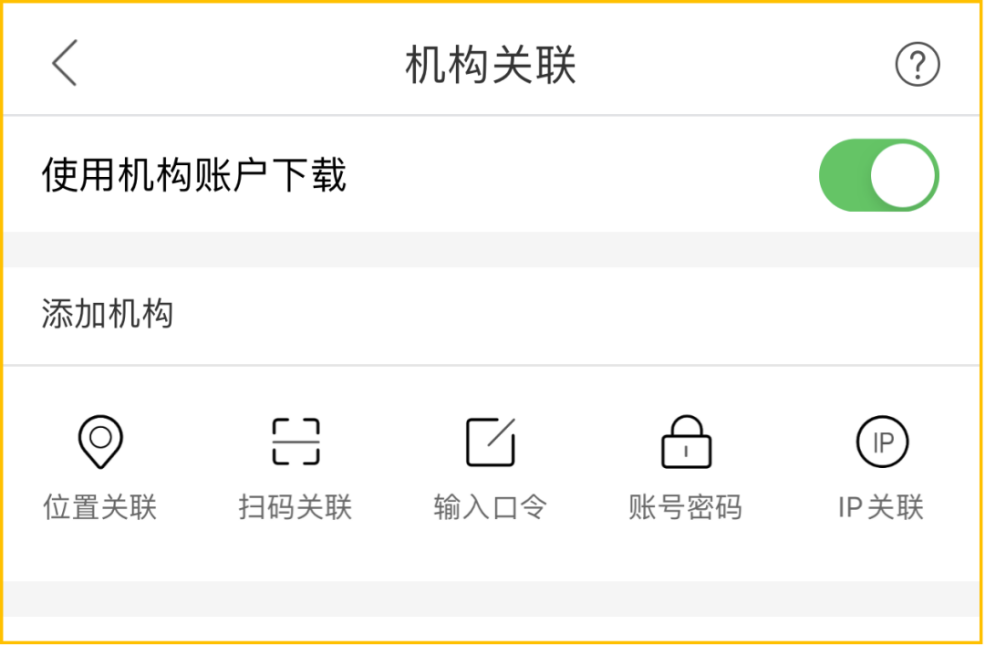
Task: Choose 扫码关联 to scan code
Action: 296,466
